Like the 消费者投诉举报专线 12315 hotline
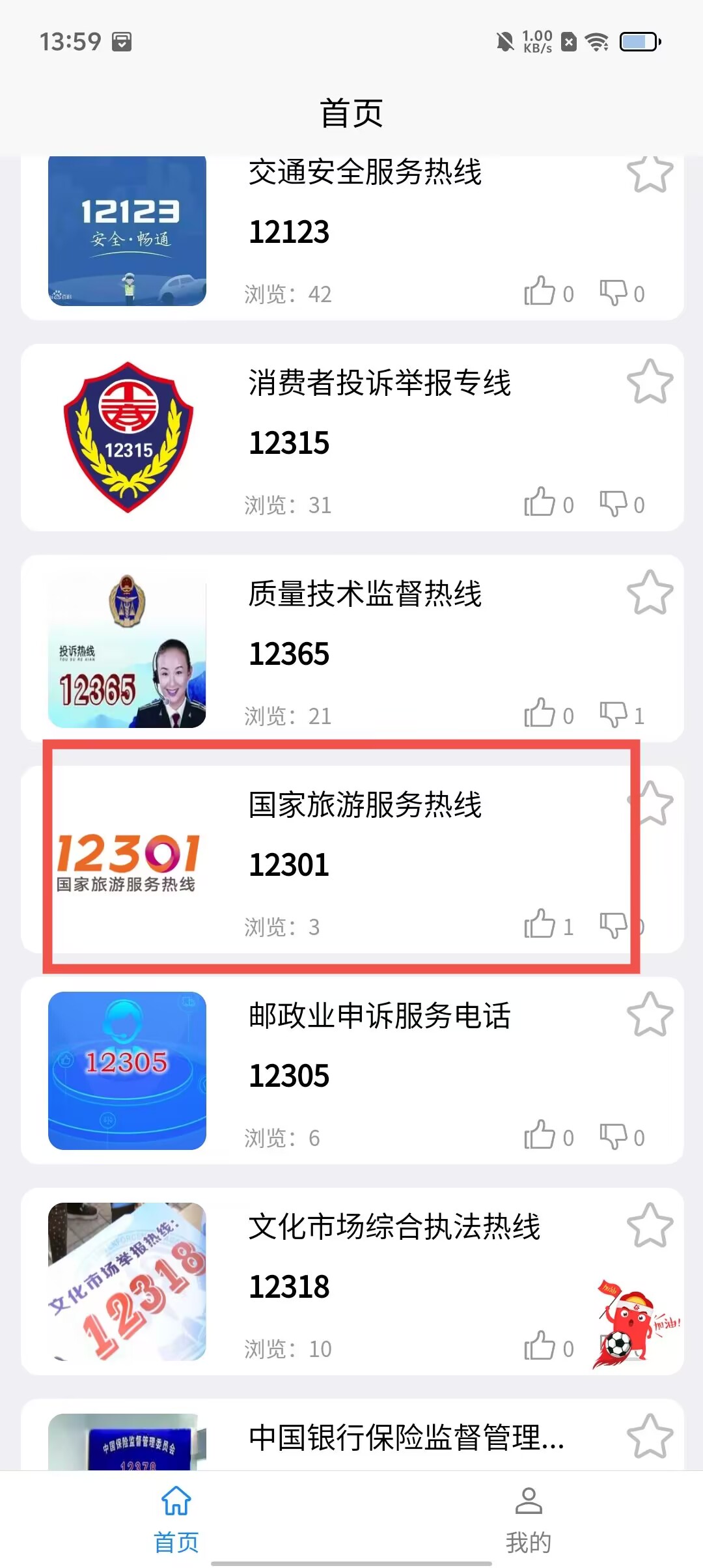 click(540, 503)
